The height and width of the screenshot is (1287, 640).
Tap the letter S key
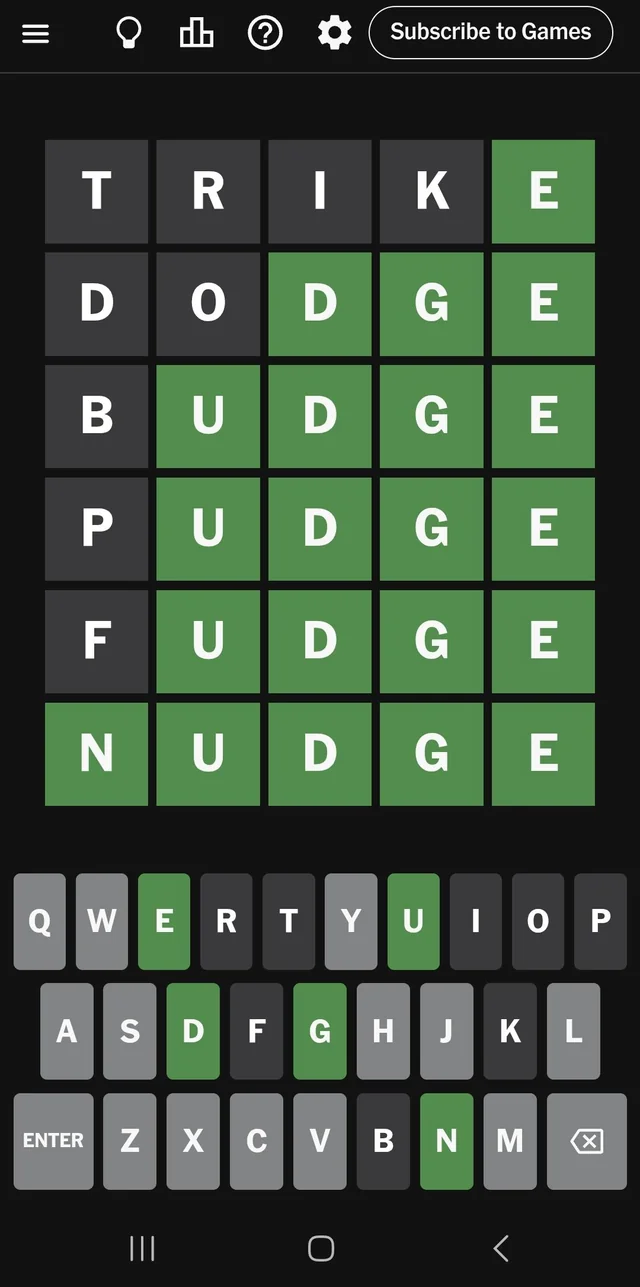130,1031
